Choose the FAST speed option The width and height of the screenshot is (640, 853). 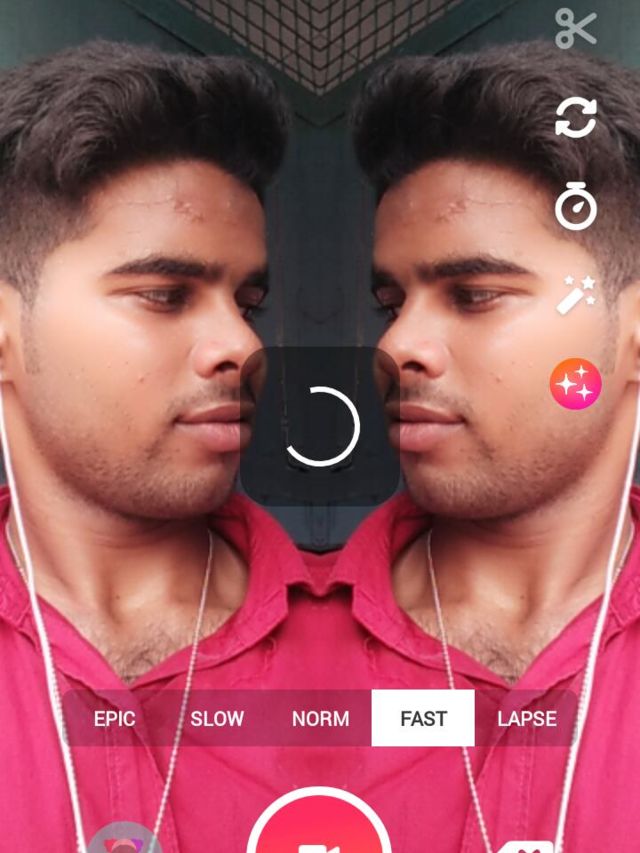(423, 718)
